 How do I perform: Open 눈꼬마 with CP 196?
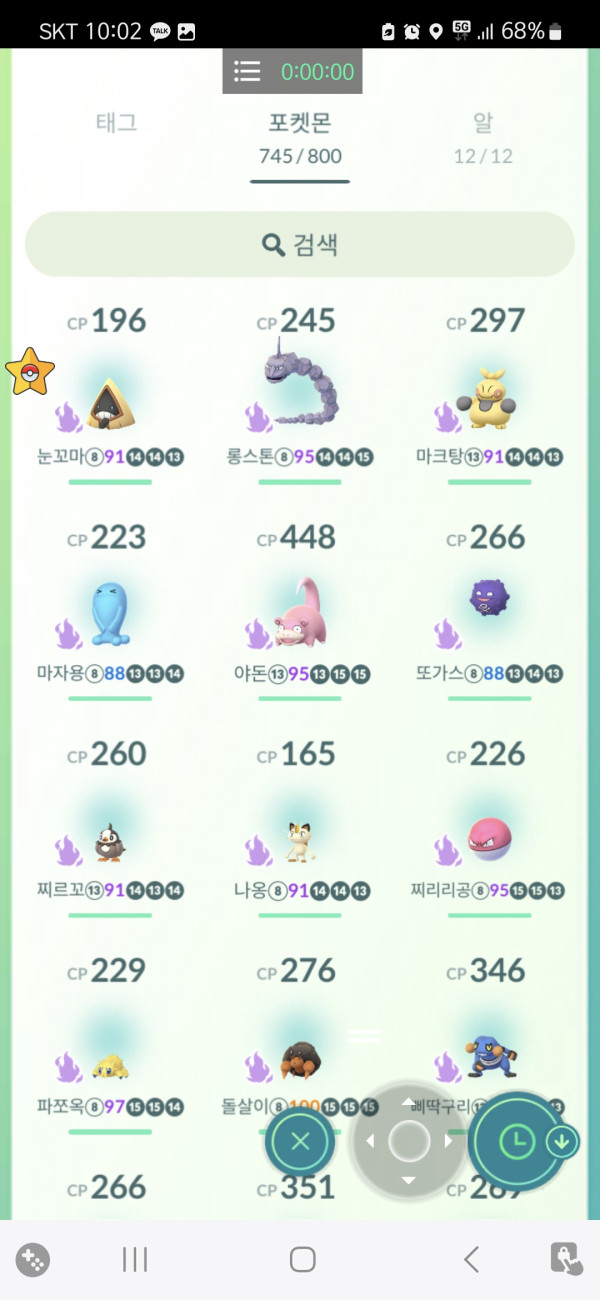pyautogui.click(x=110, y=400)
